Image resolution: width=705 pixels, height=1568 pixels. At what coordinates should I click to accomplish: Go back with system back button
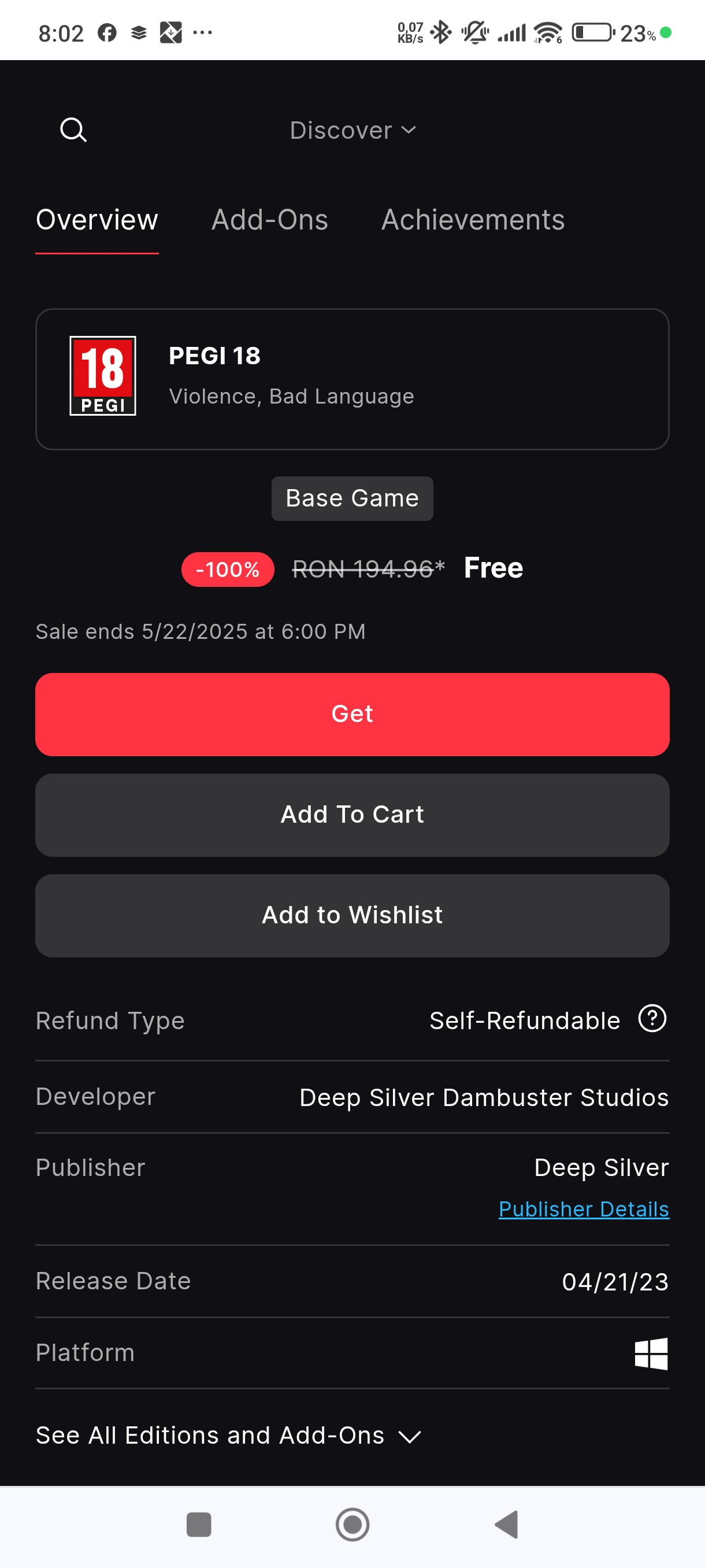pos(506,1524)
